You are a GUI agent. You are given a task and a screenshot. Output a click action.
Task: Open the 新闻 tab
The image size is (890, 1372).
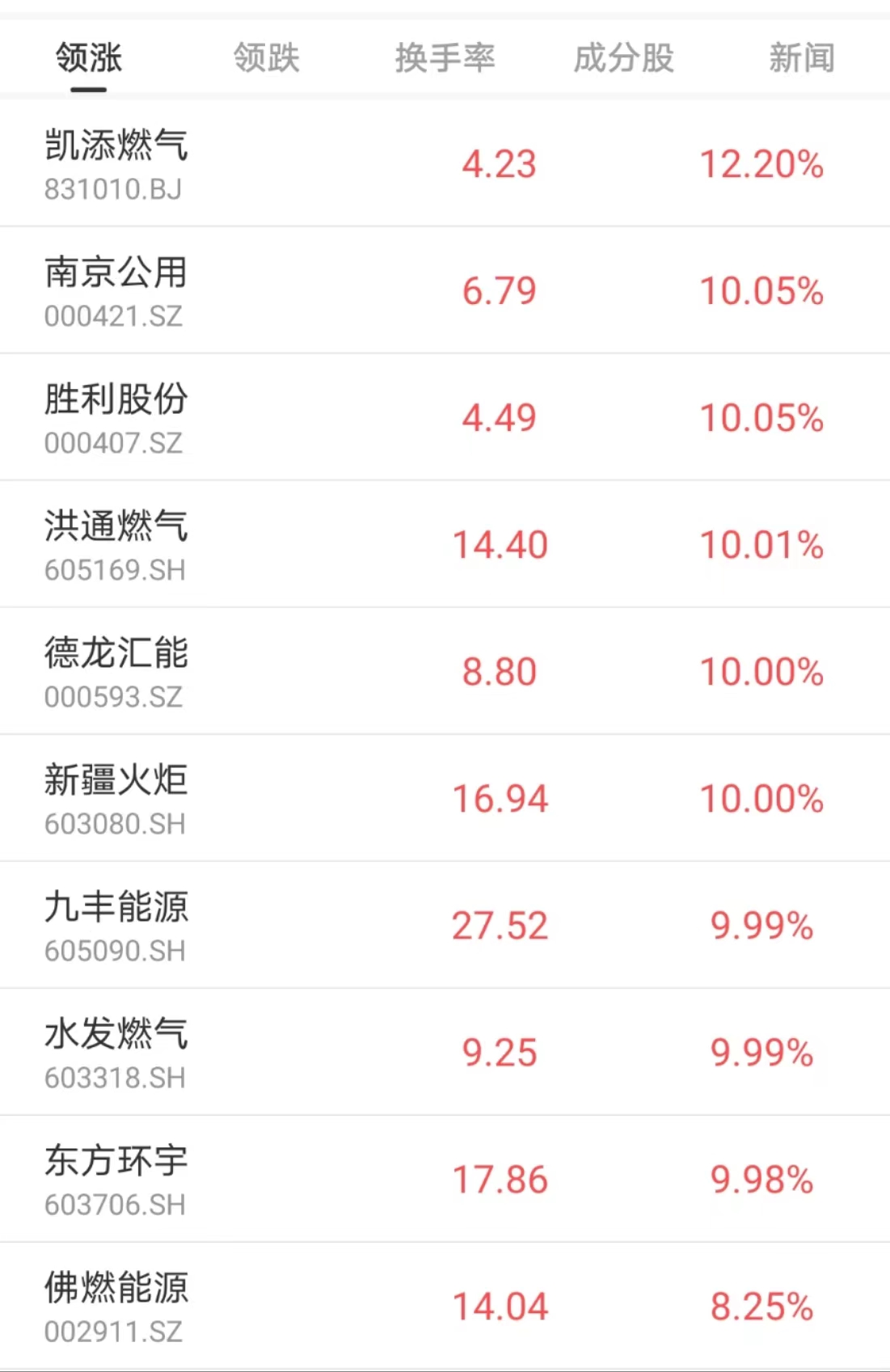click(x=801, y=58)
